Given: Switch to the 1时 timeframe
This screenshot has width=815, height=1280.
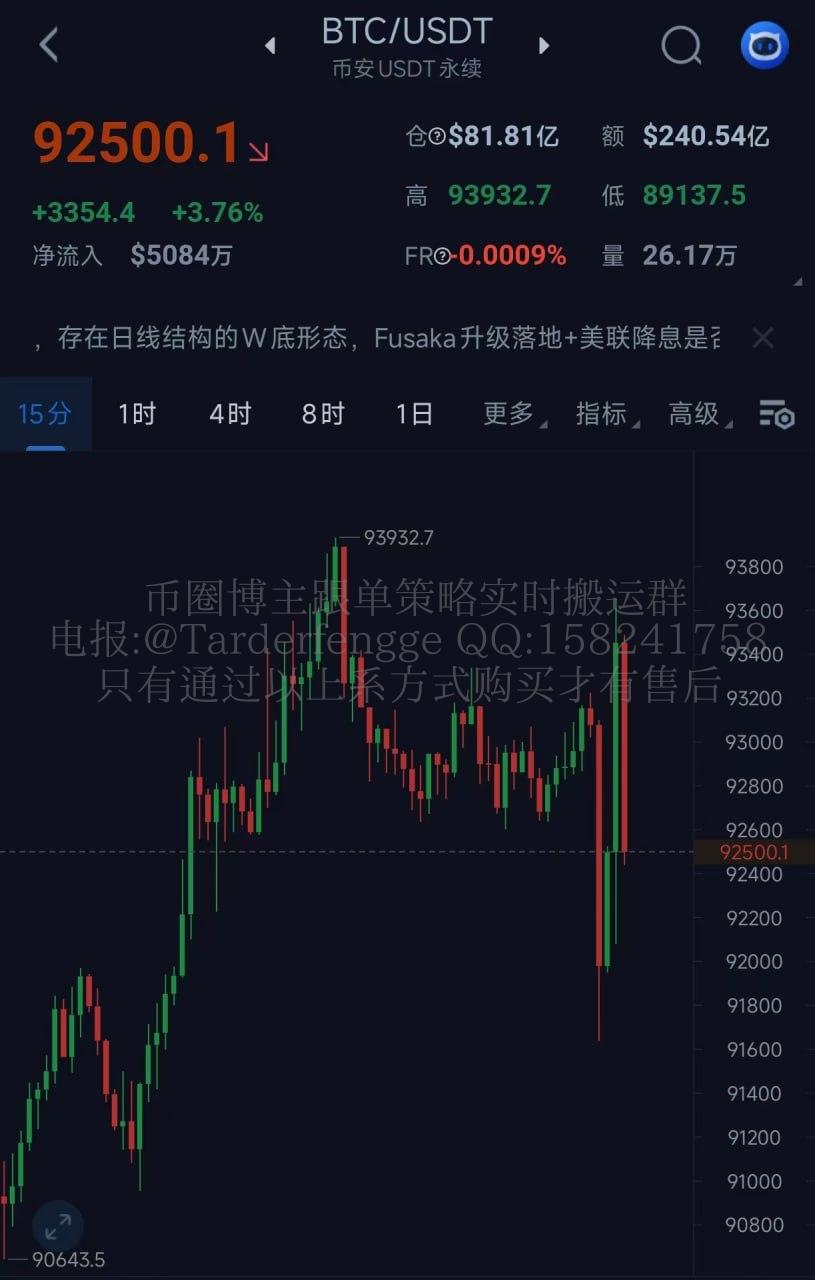Looking at the screenshot, I should (137, 413).
